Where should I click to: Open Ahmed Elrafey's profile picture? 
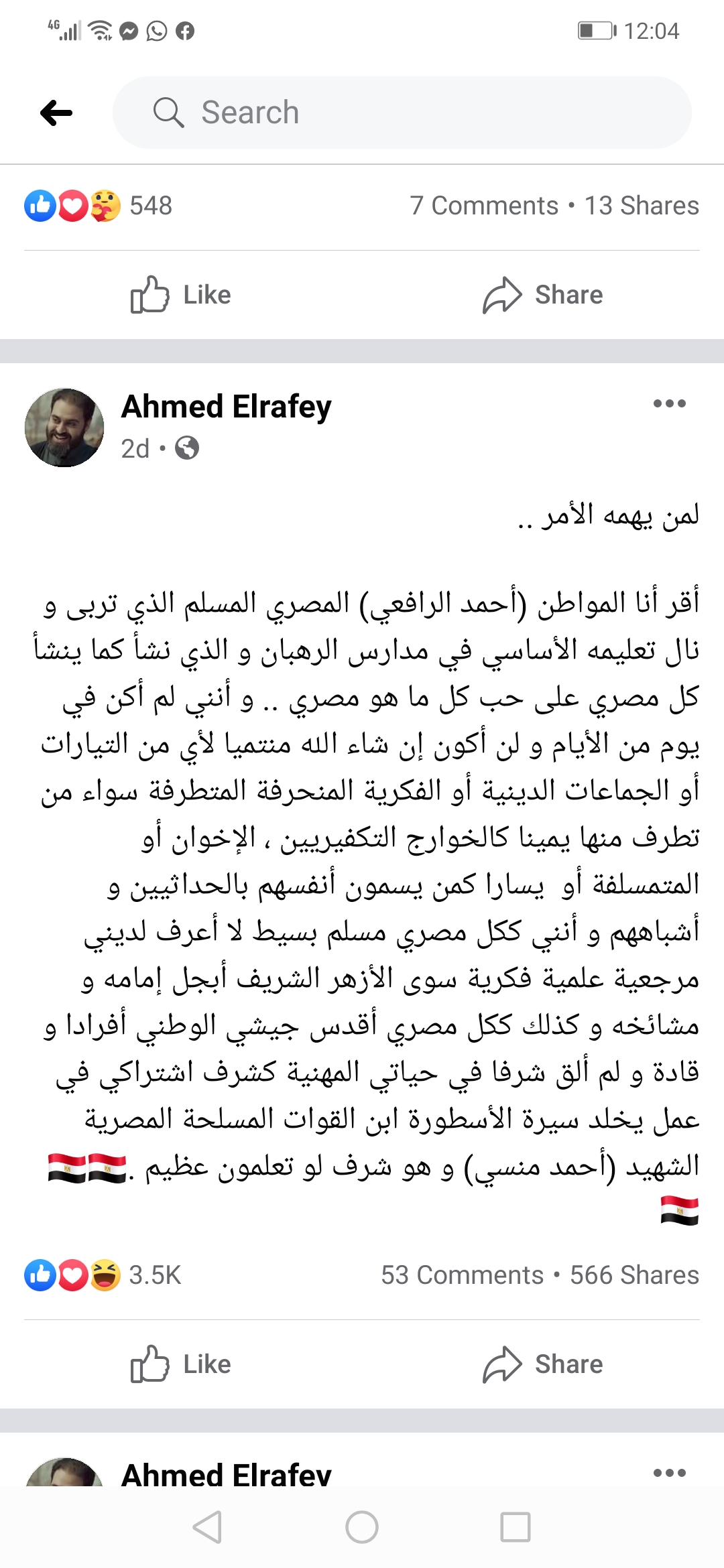pyautogui.click(x=64, y=428)
